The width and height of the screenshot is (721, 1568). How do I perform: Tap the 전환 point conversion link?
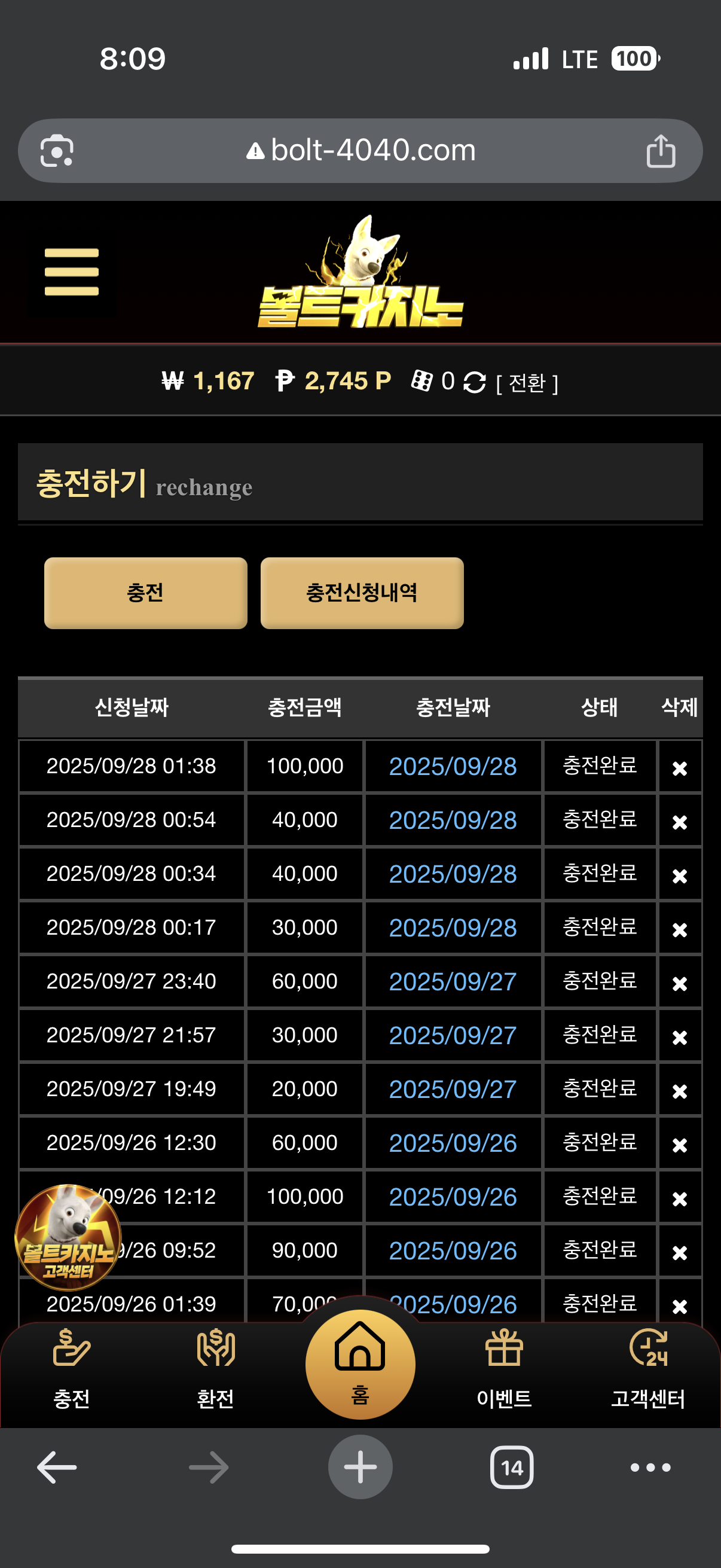point(527,383)
